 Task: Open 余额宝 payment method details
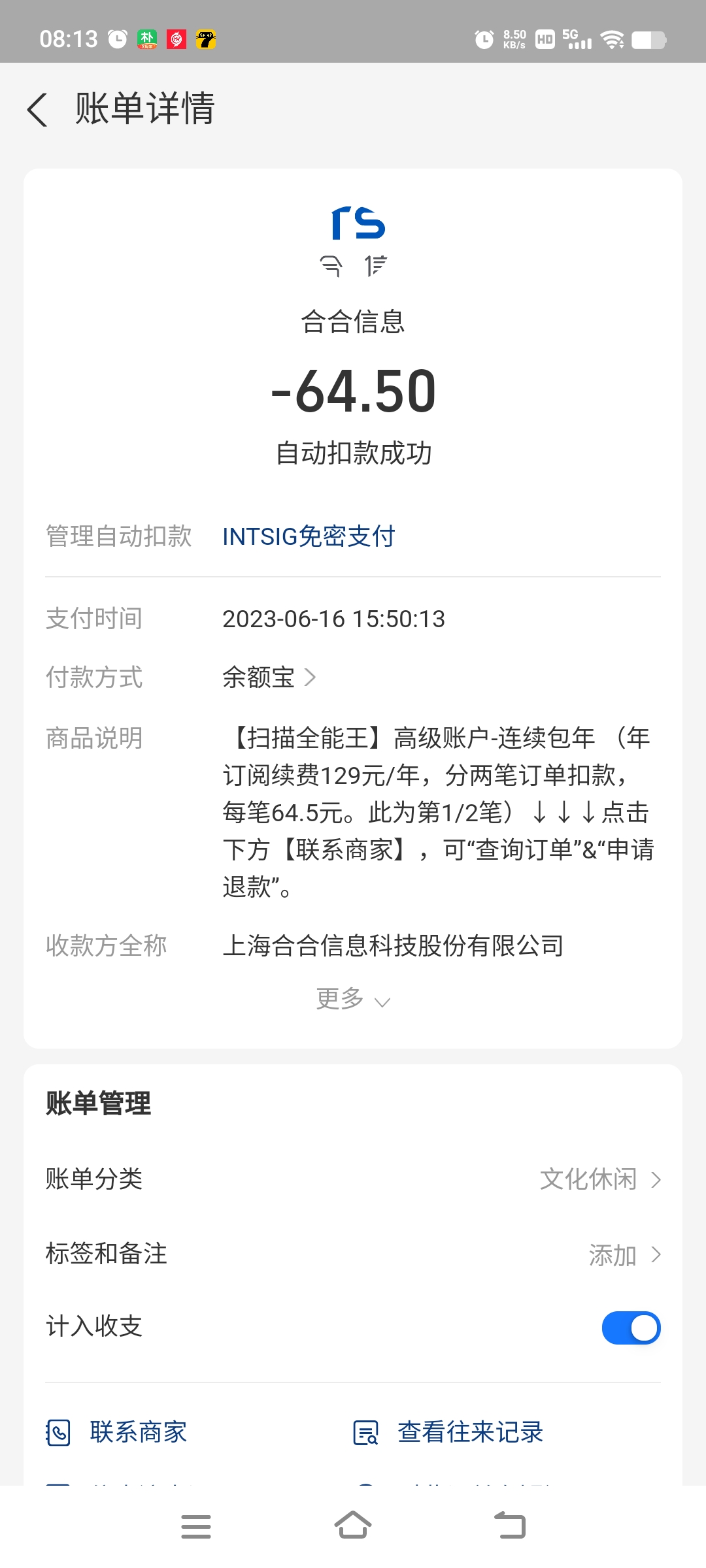click(269, 678)
